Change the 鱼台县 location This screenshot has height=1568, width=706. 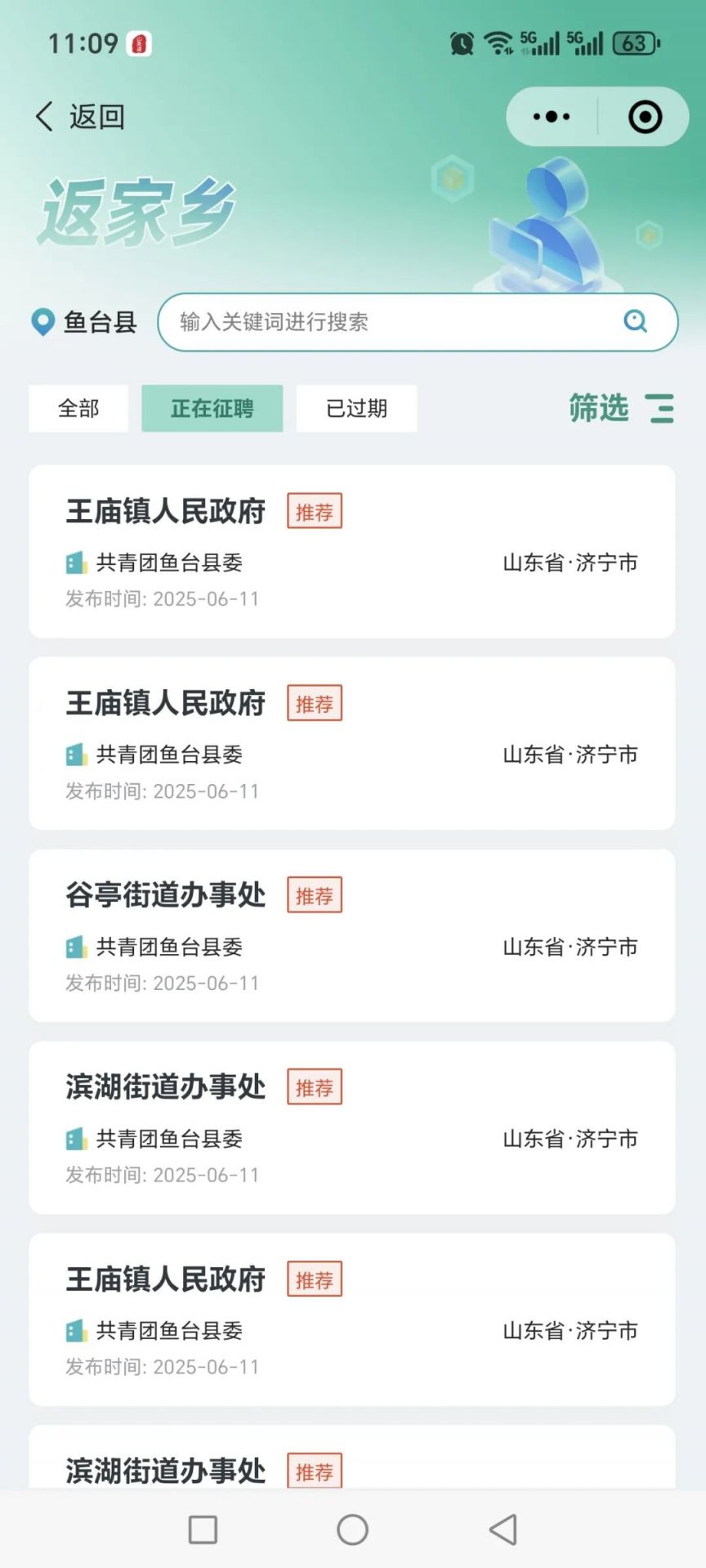tap(84, 322)
